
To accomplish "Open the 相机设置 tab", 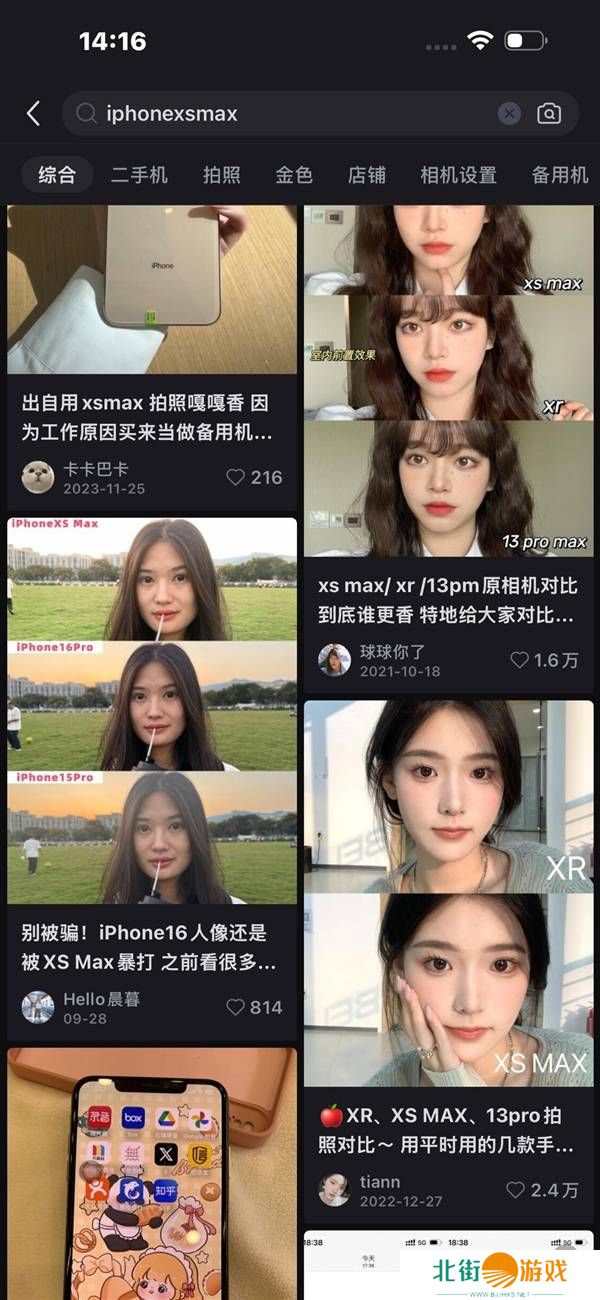I will (458, 175).
